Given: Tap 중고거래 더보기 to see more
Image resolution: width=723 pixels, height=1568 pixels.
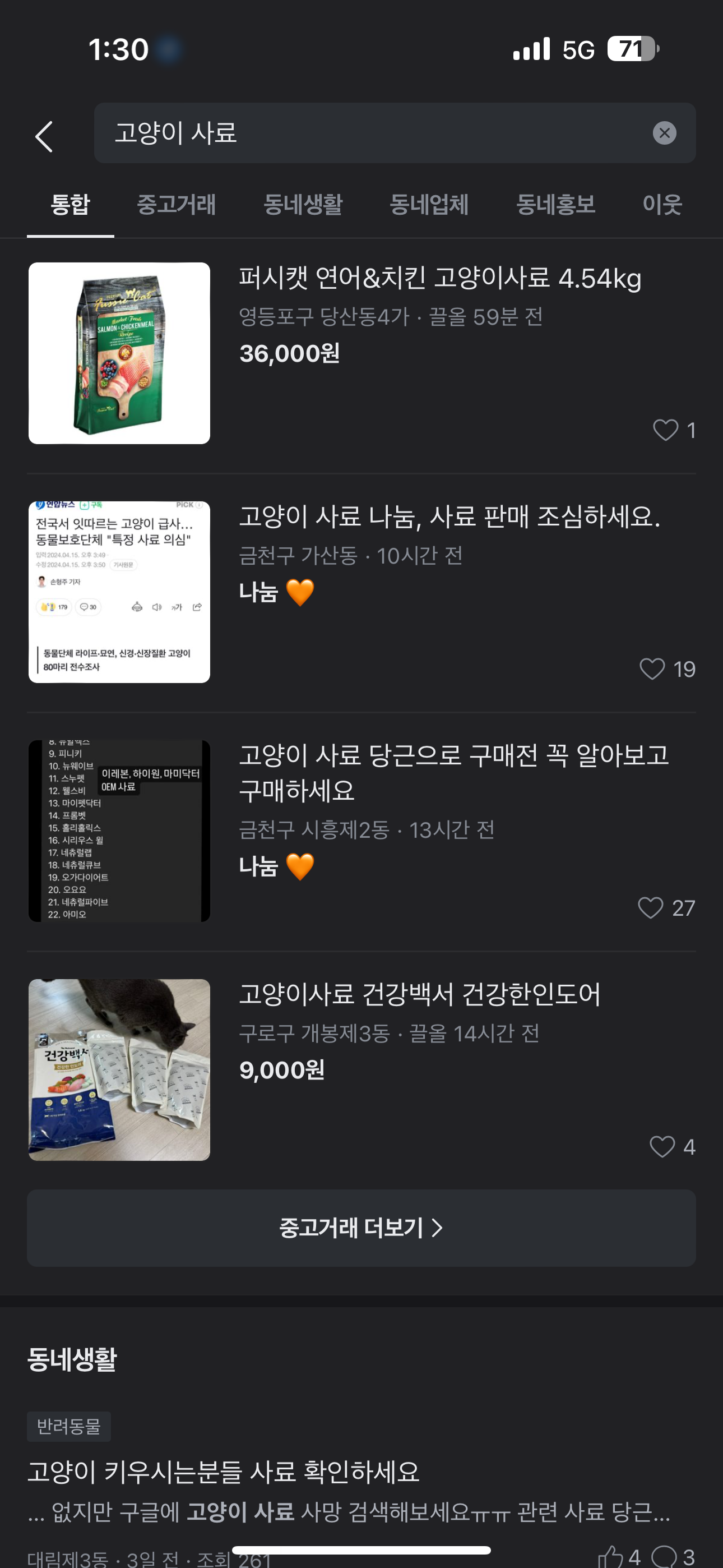Looking at the screenshot, I should (x=361, y=1228).
